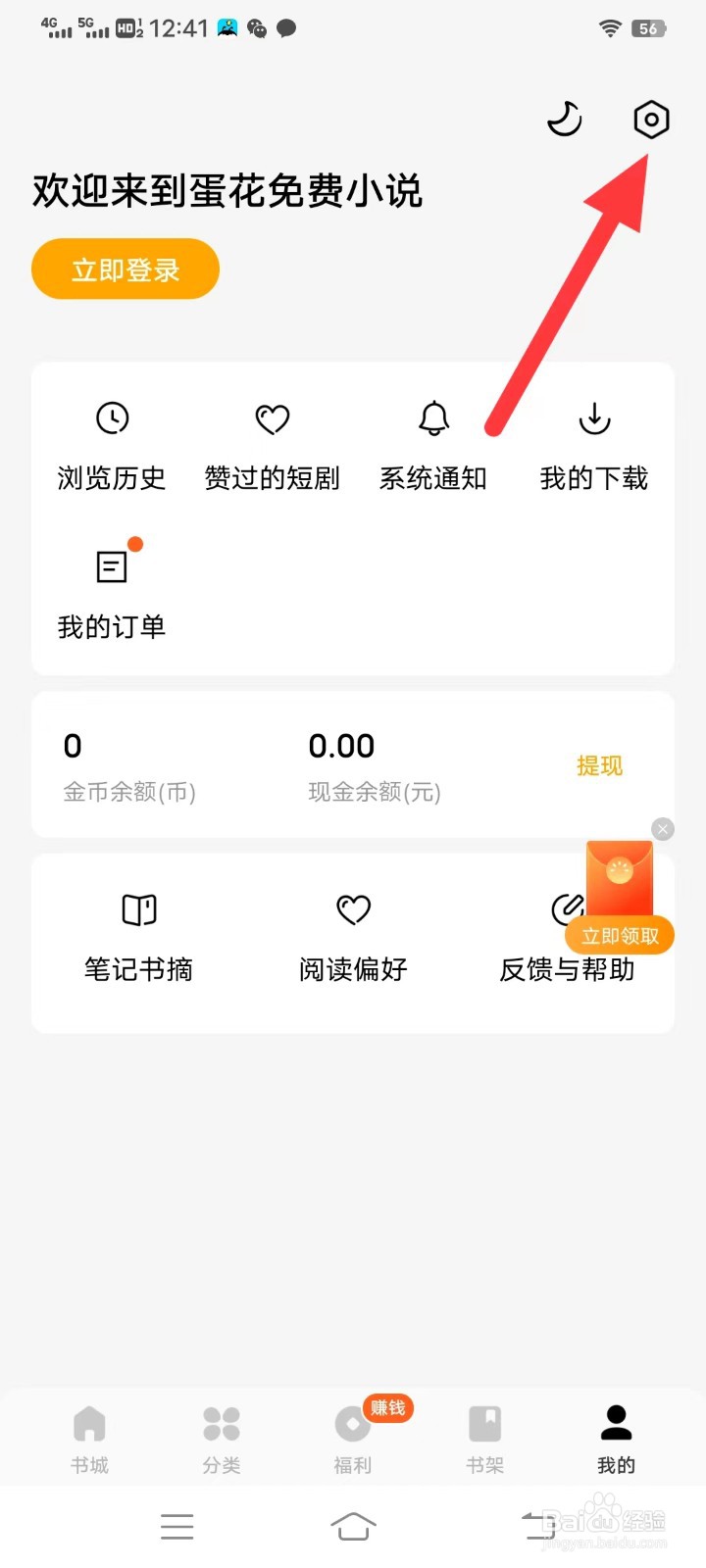Open My Downloads icon
Viewport: 706px width, 1568px height.
click(592, 417)
